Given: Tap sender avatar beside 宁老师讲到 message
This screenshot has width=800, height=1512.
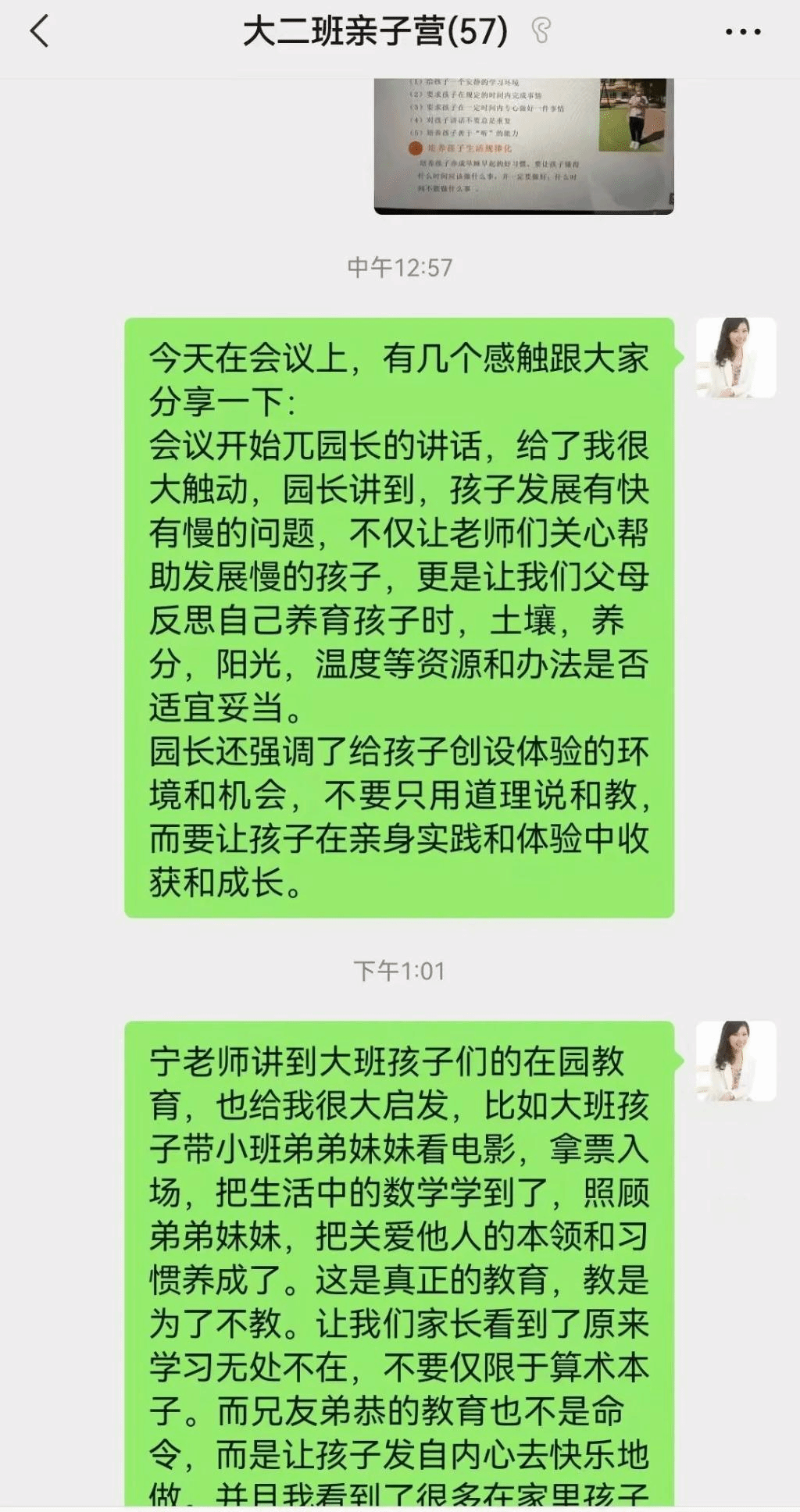Looking at the screenshot, I should click(x=735, y=1061).
